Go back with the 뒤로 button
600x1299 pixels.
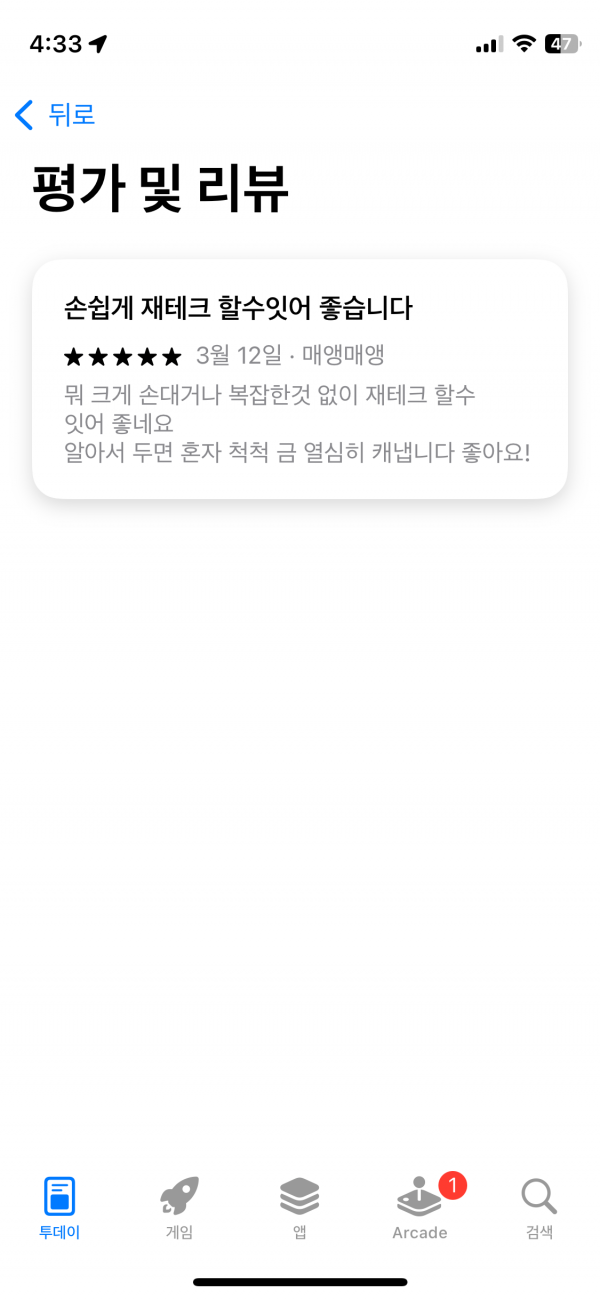[x=55, y=115]
